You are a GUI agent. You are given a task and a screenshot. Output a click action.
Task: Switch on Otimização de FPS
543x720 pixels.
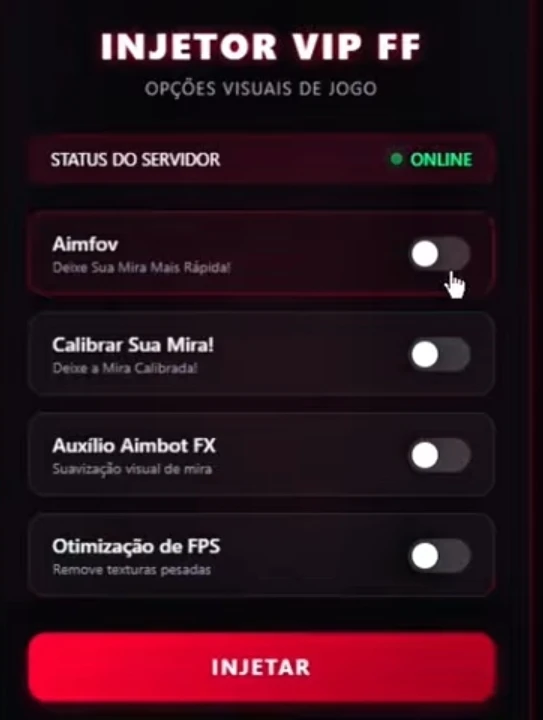click(x=440, y=556)
